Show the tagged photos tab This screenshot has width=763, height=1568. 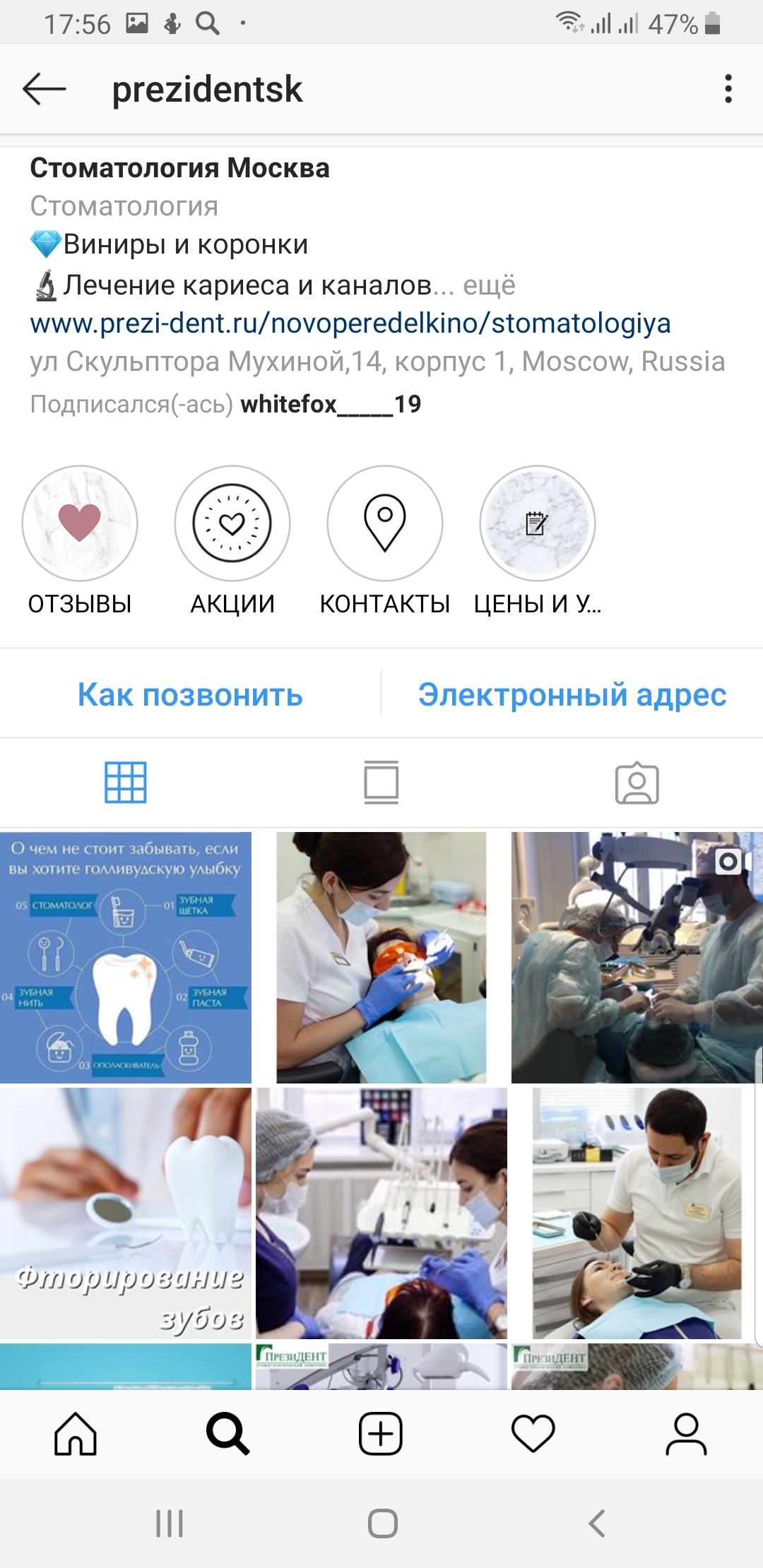click(x=637, y=783)
